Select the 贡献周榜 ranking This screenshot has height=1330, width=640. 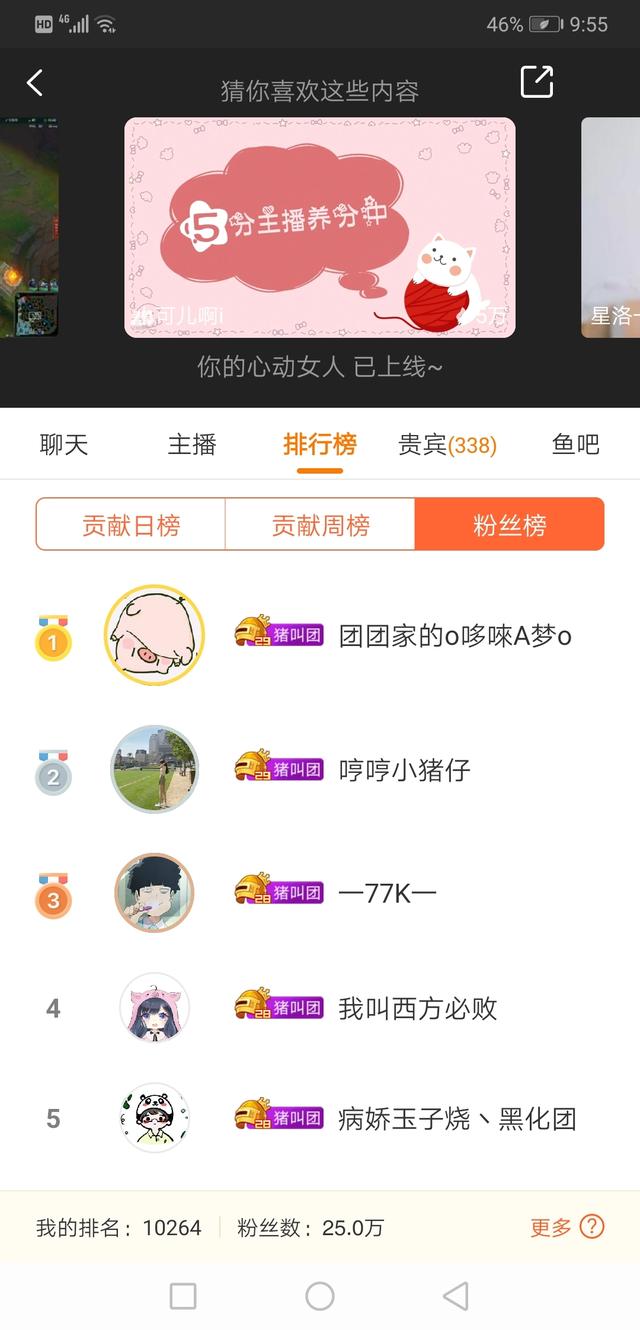pos(320,525)
